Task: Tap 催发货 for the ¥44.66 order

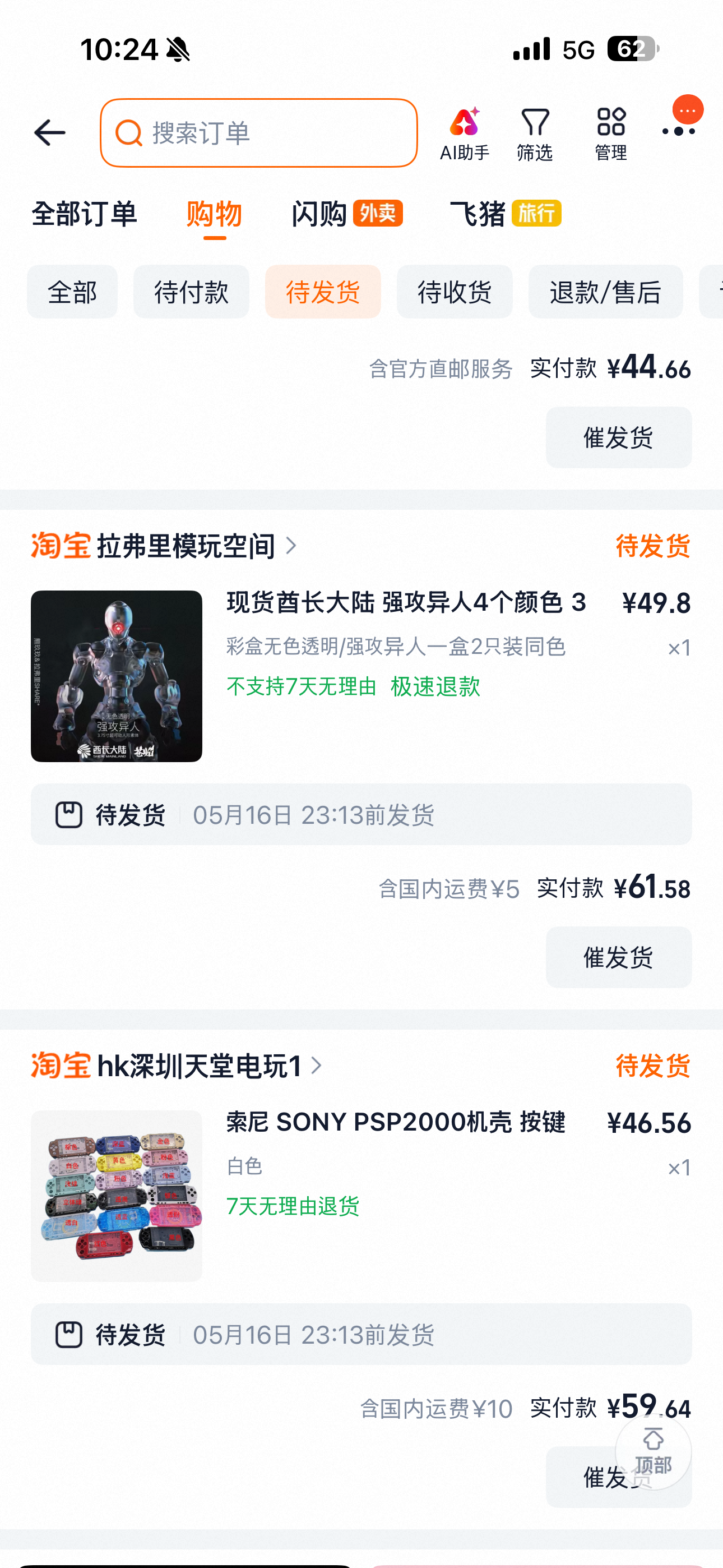Action: click(x=618, y=437)
